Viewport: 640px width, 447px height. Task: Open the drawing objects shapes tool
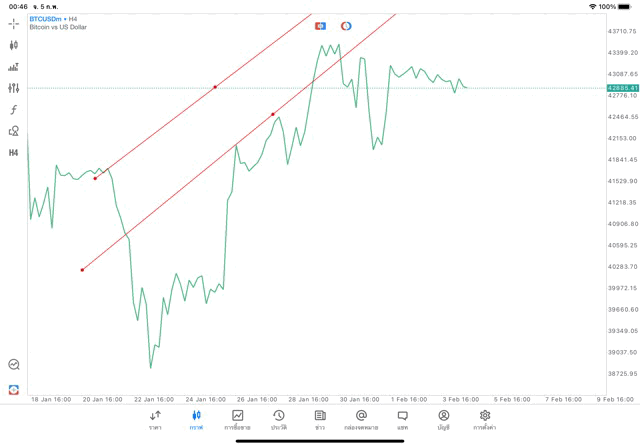pos(14,131)
